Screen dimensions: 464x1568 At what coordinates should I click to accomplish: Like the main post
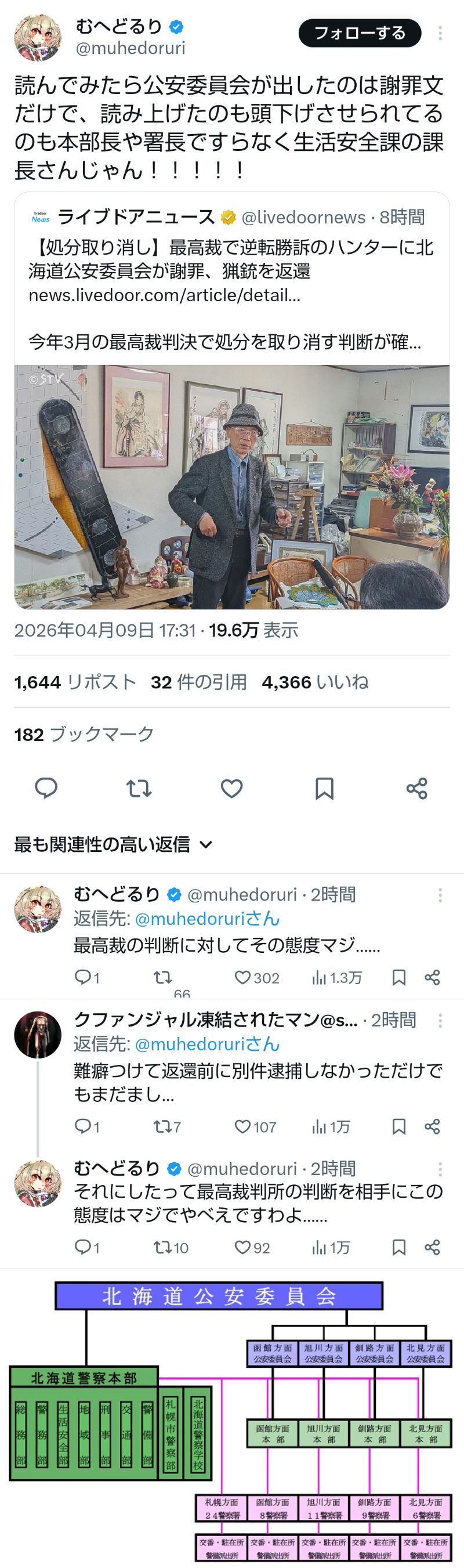tap(231, 787)
